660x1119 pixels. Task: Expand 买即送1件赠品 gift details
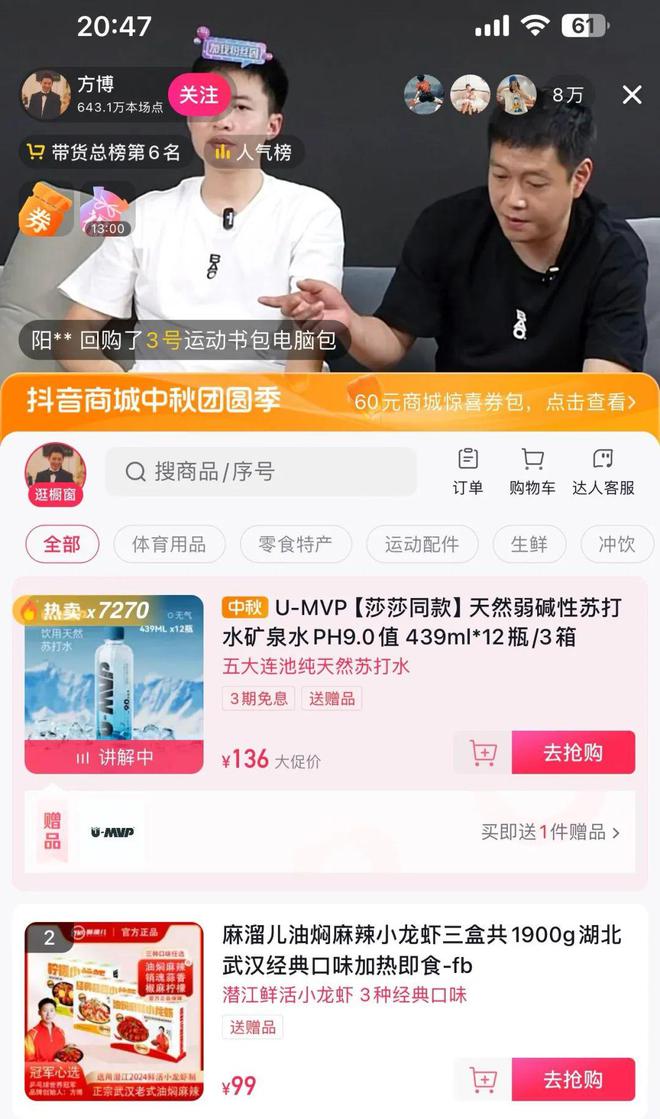(550, 832)
